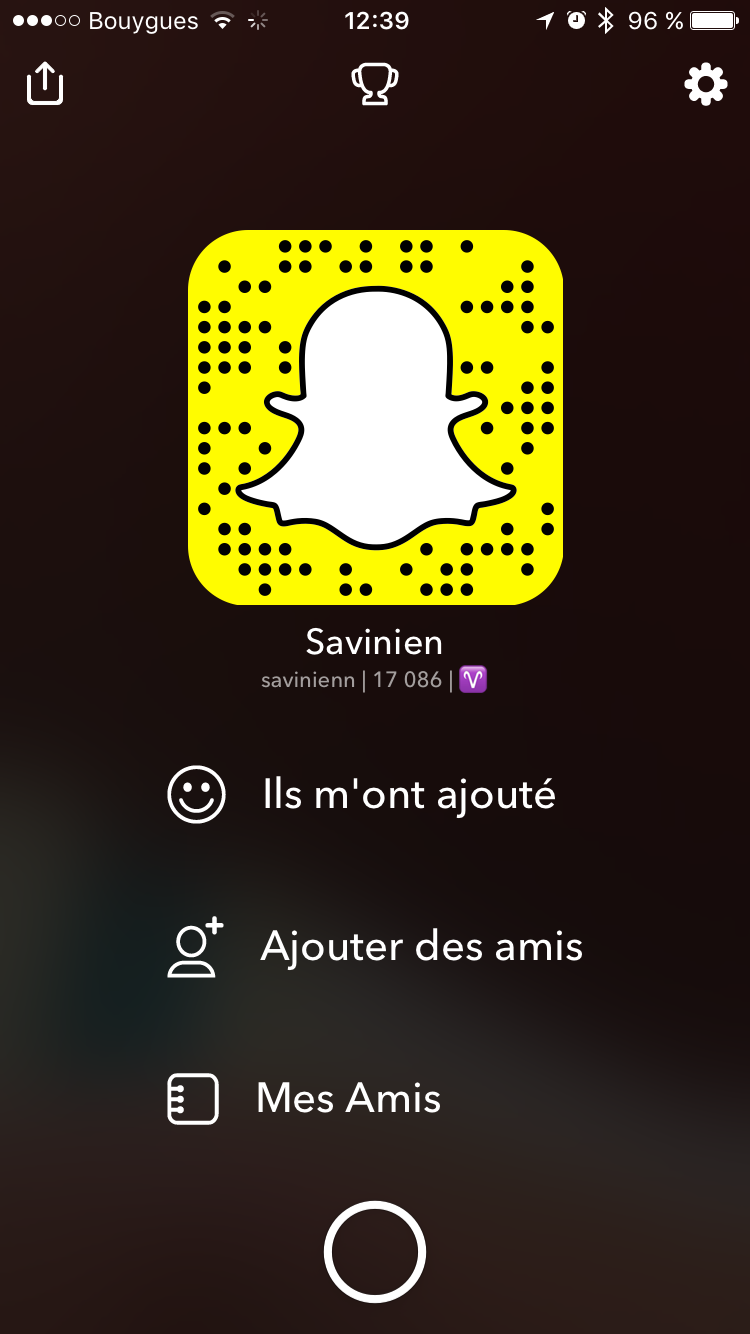Select "Ajouter des amis"
This screenshot has width=750, height=1334.
point(375,946)
